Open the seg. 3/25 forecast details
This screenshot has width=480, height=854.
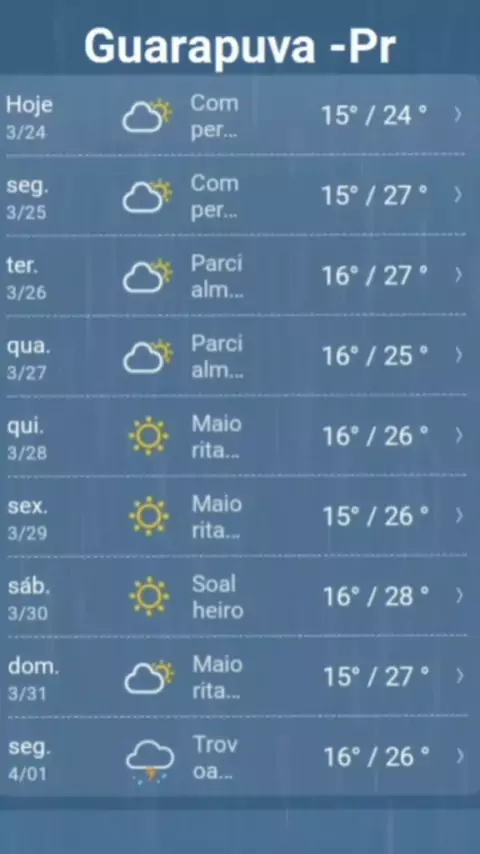point(236,196)
